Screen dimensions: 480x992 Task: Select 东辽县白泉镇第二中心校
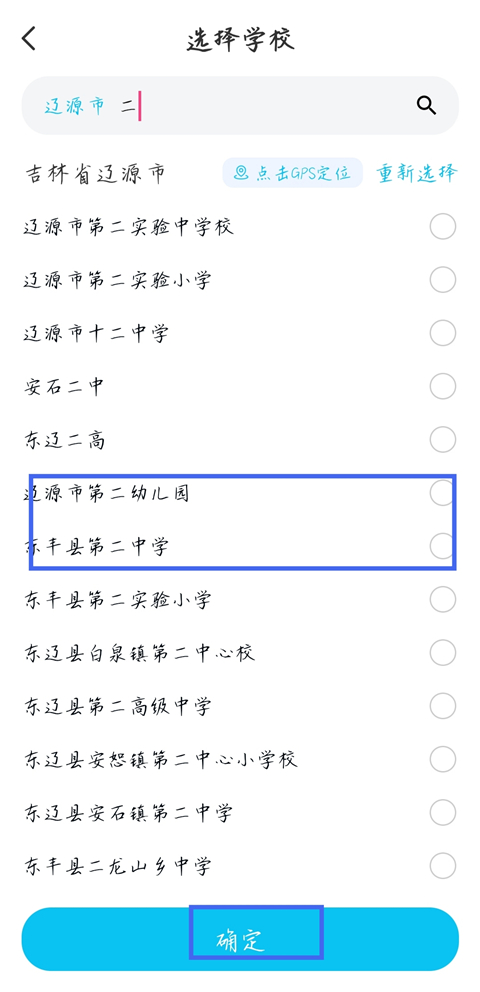tap(240, 652)
